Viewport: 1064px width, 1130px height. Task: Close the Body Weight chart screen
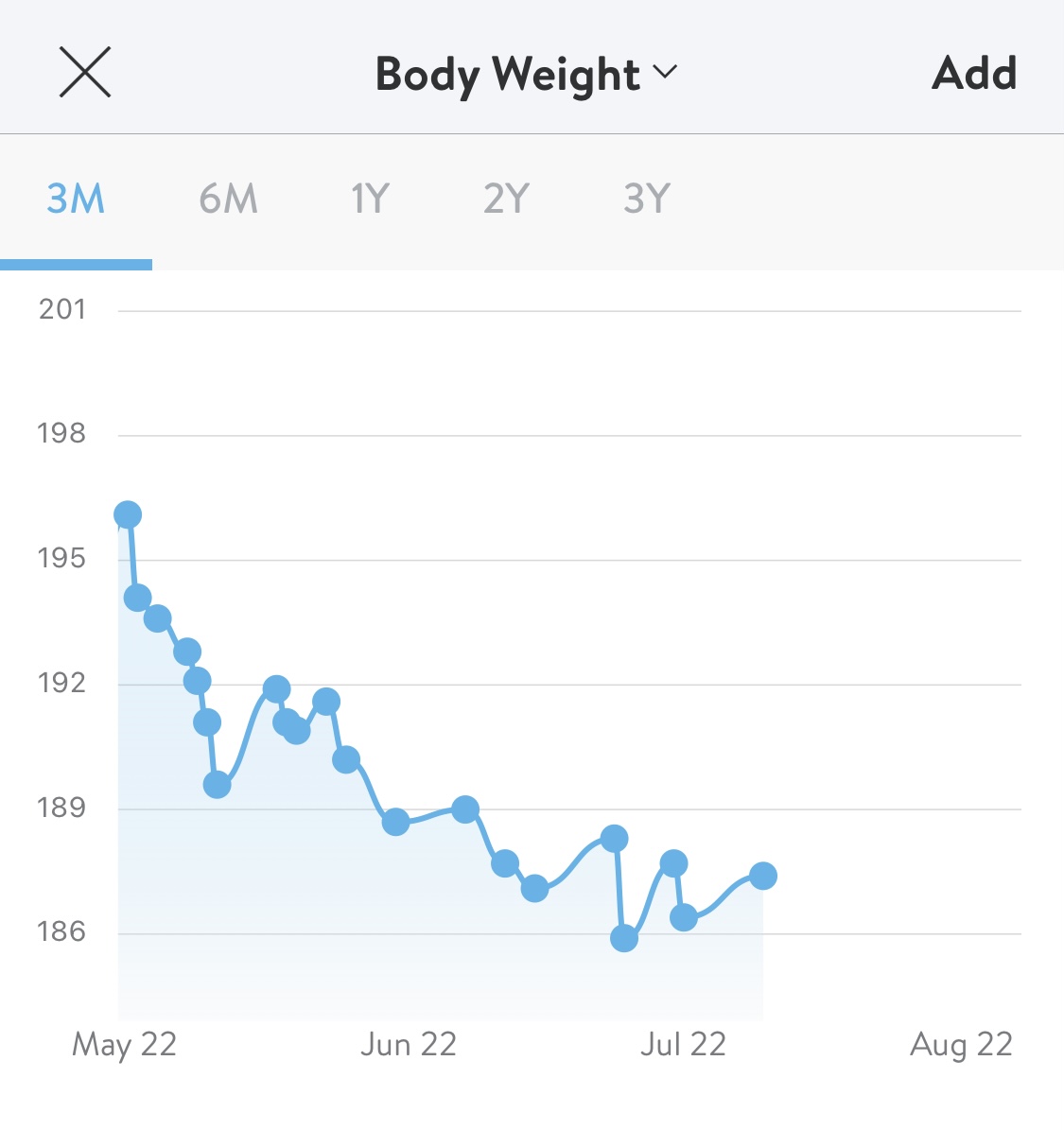pos(85,73)
